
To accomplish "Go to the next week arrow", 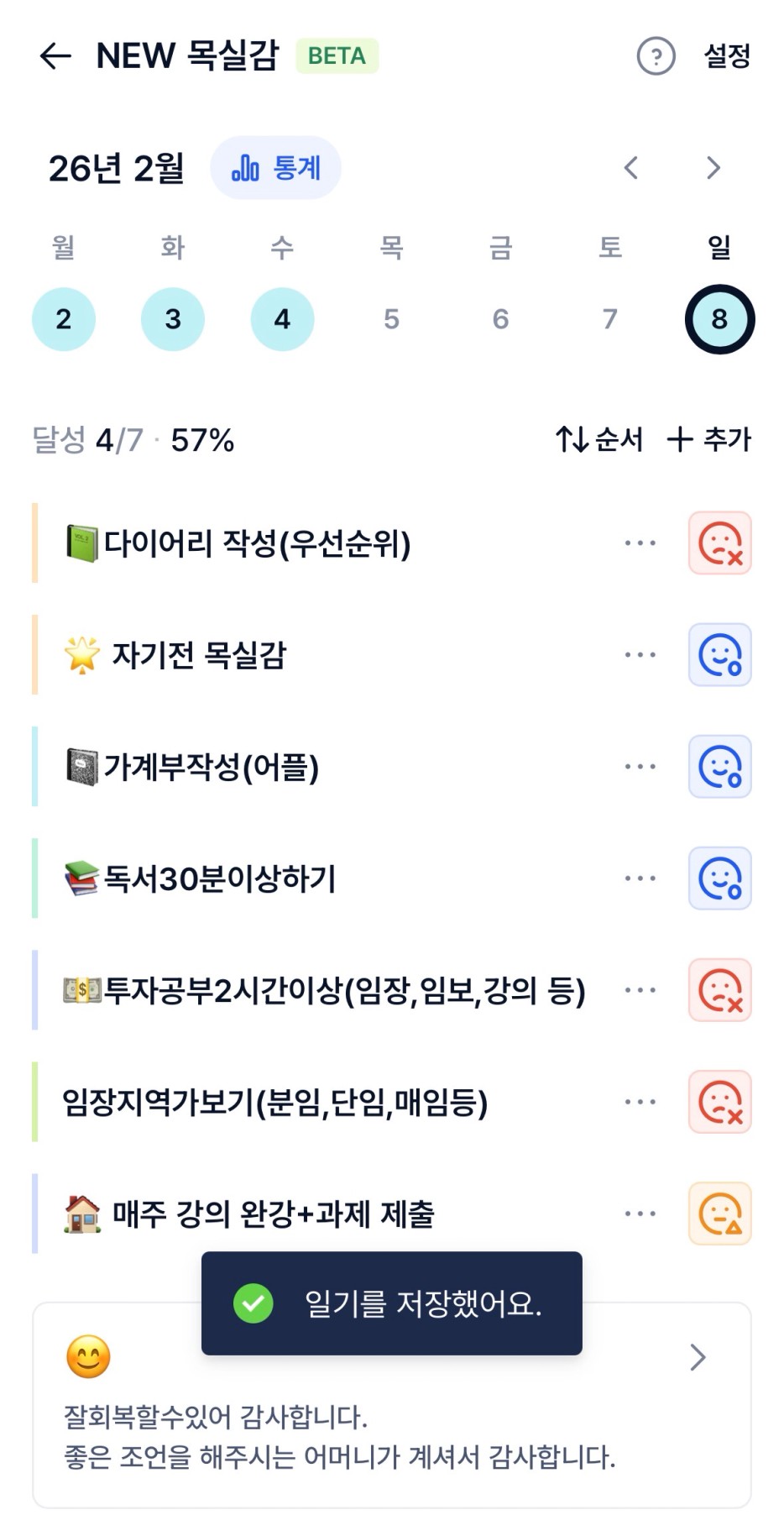I will click(713, 168).
